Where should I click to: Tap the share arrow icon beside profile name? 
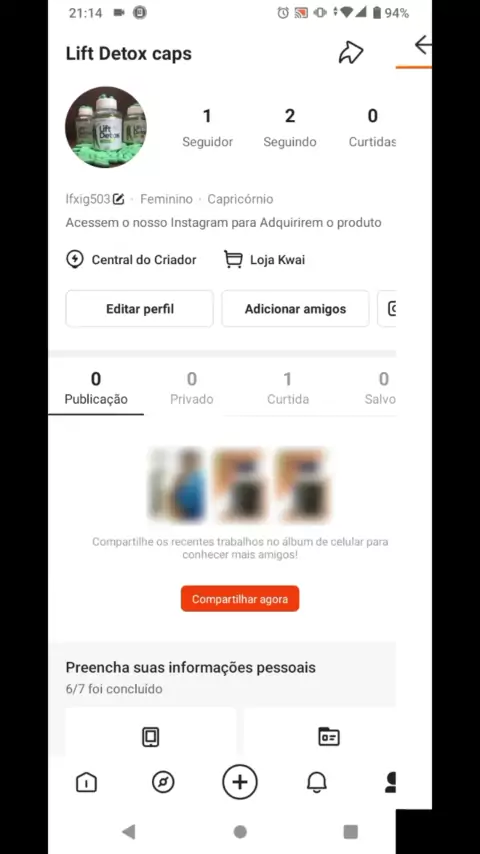click(x=351, y=53)
